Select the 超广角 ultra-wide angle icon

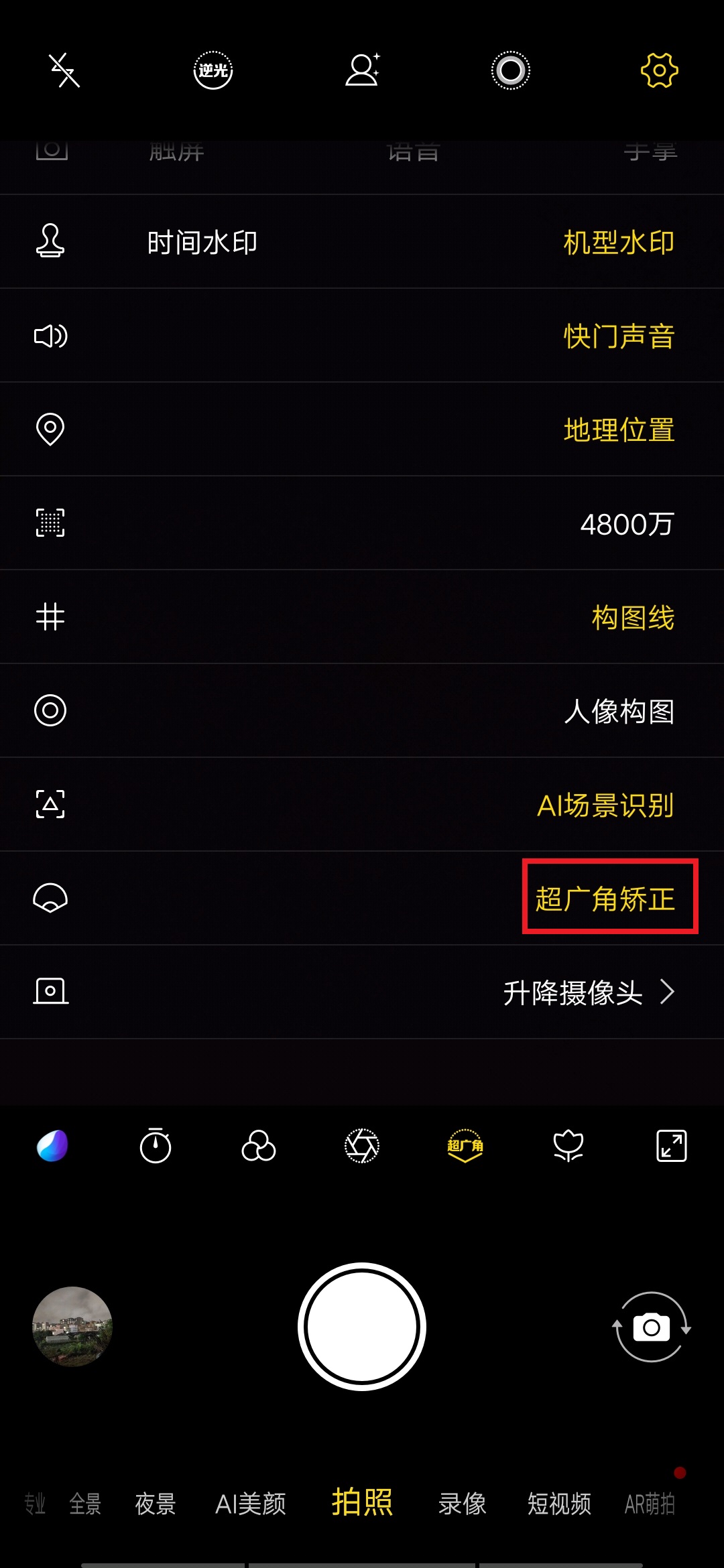pos(465,1146)
